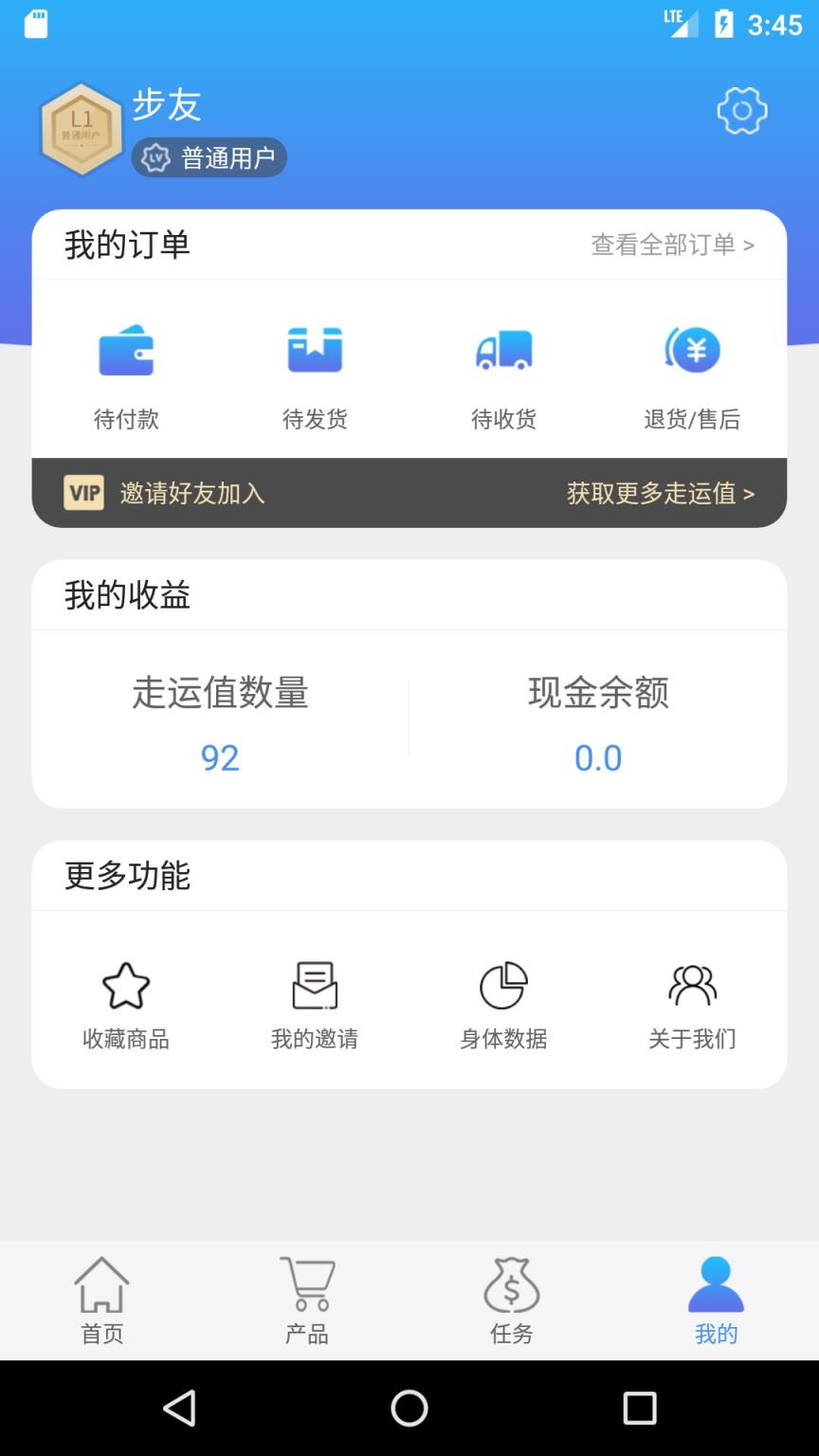Open the 待付款 wallet icon
819x1456 pixels.
[x=126, y=349]
